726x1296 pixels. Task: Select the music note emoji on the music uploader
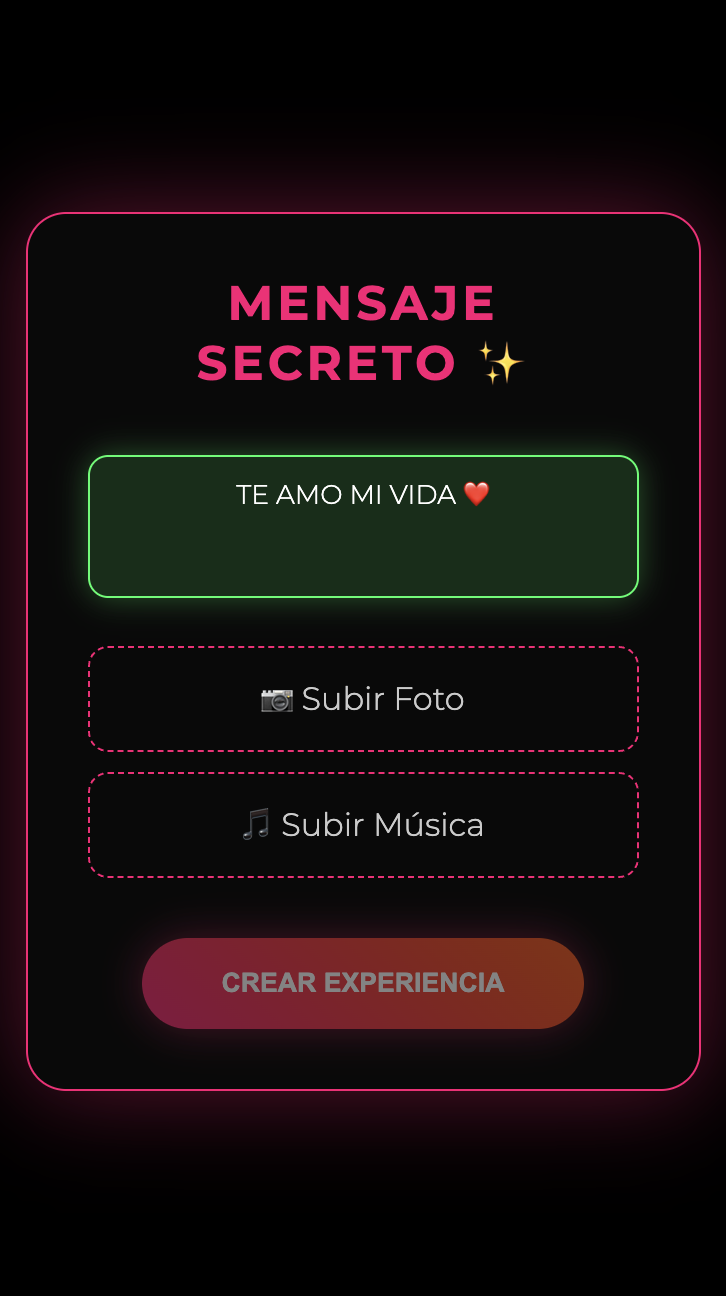tap(257, 825)
